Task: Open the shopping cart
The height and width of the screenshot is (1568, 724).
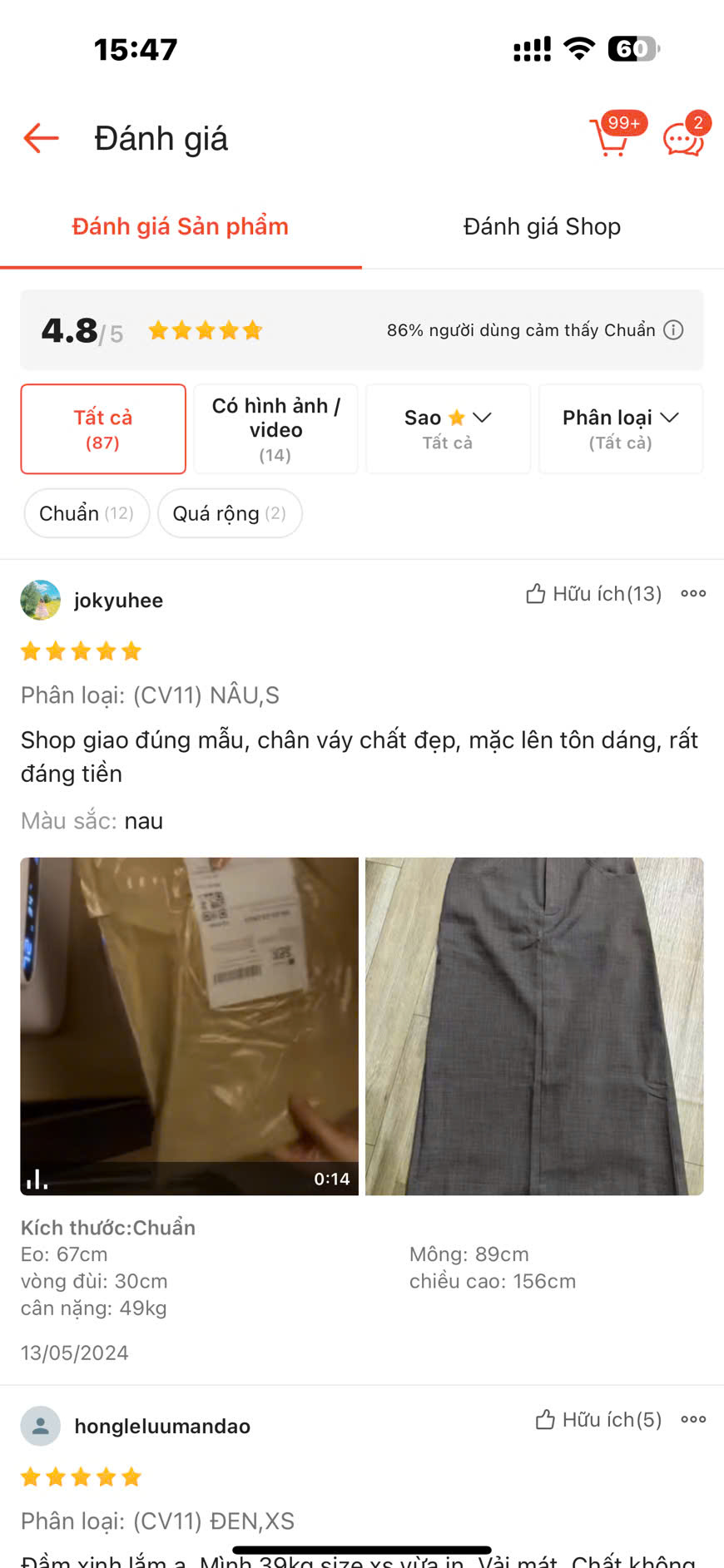Action: click(610, 137)
